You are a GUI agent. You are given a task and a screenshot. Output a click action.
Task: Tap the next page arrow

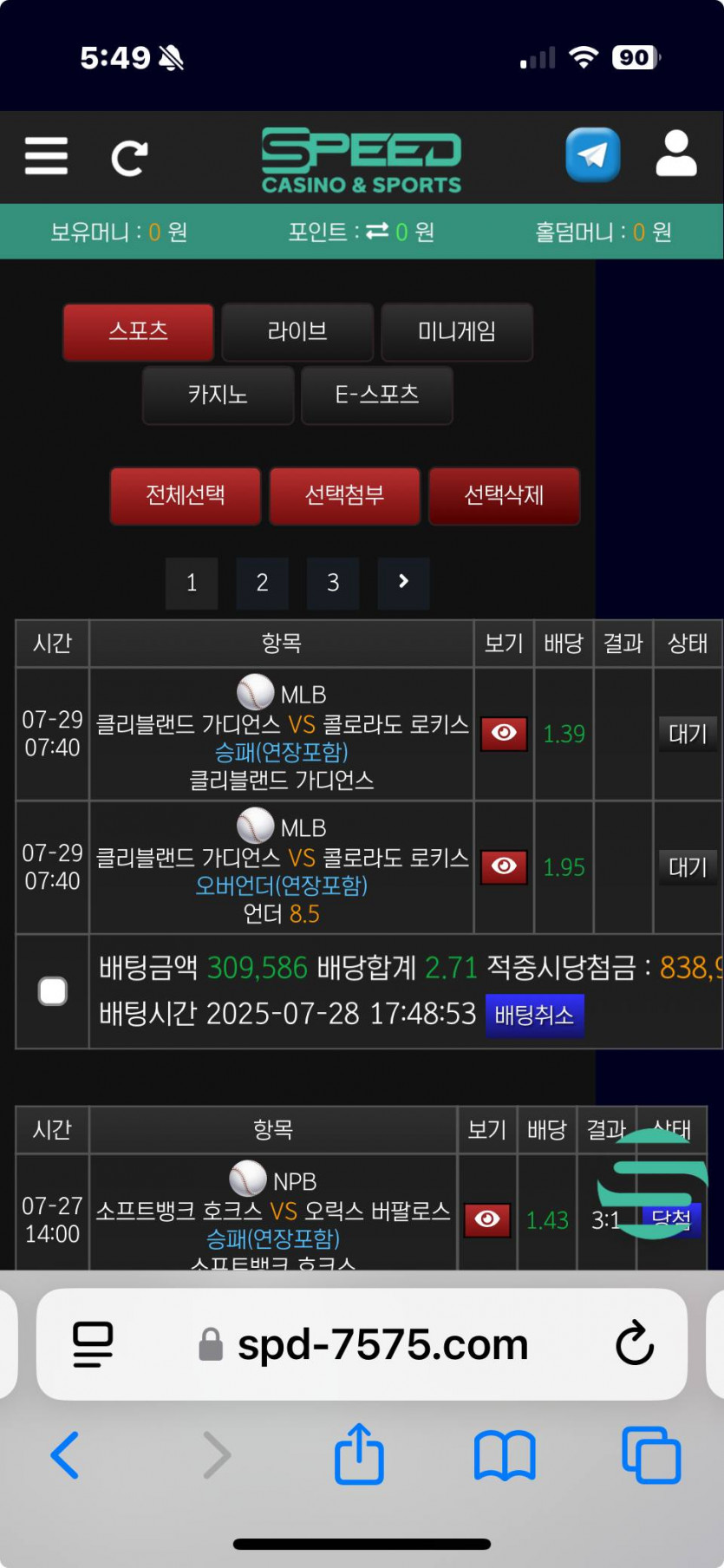(x=403, y=582)
